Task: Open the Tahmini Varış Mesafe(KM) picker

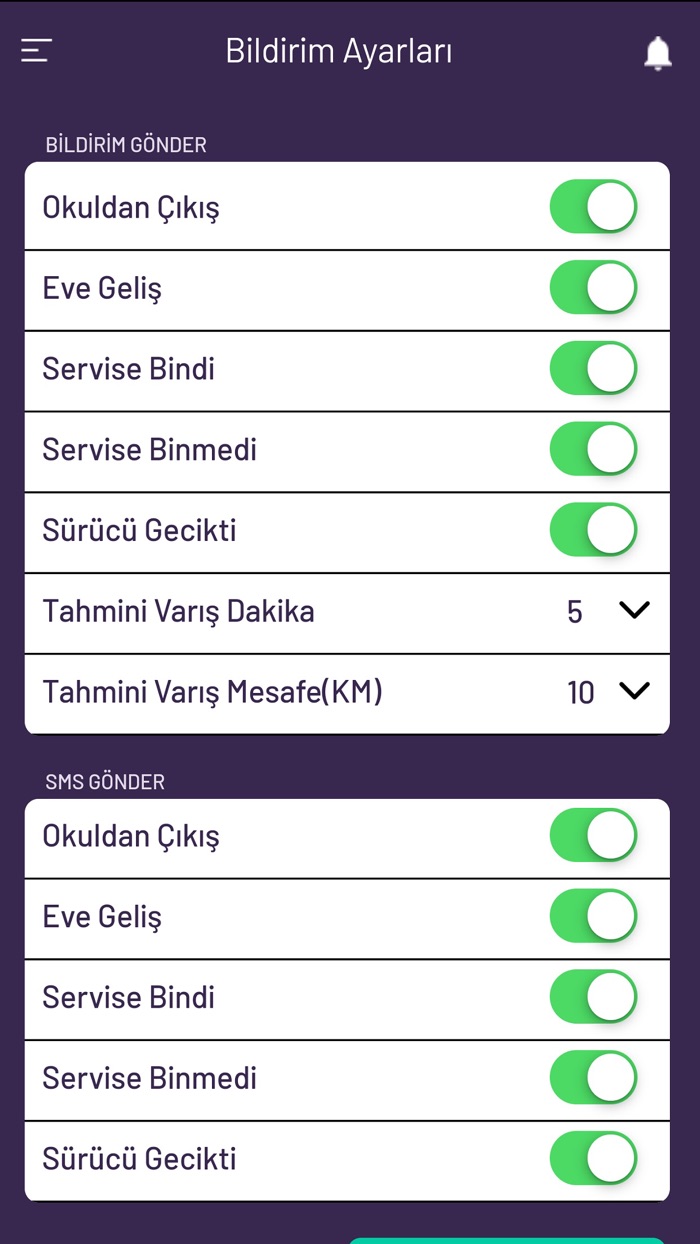Action: click(x=634, y=691)
